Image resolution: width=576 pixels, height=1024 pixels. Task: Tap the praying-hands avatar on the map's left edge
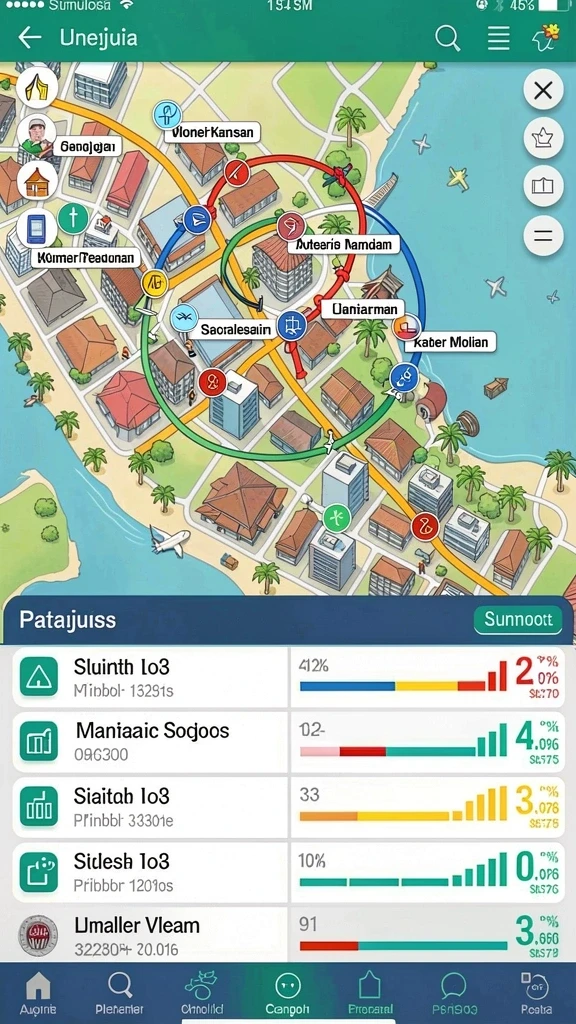pos(37,87)
